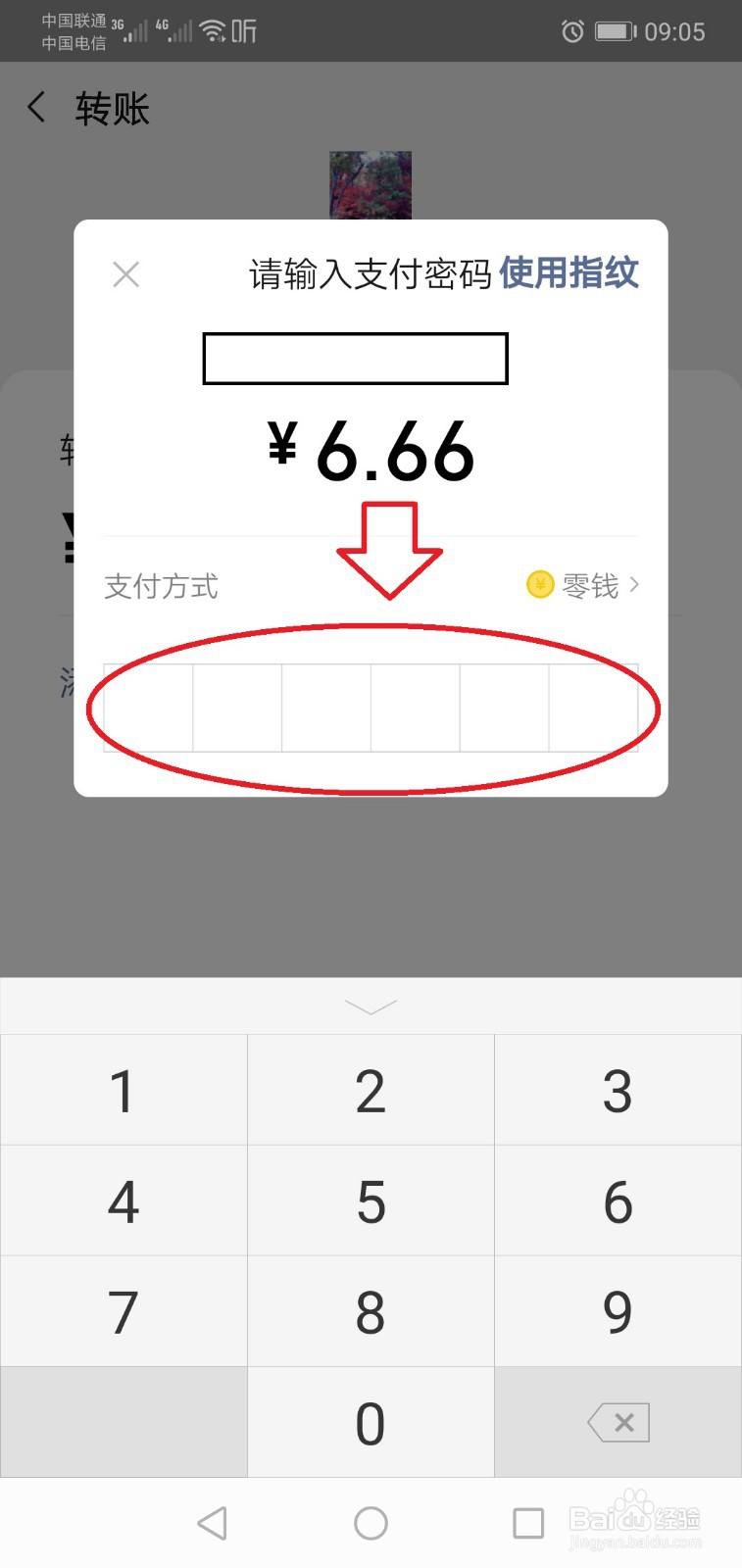Tap number 0 on the keypad
This screenshot has width=742, height=1568.
click(x=370, y=1421)
